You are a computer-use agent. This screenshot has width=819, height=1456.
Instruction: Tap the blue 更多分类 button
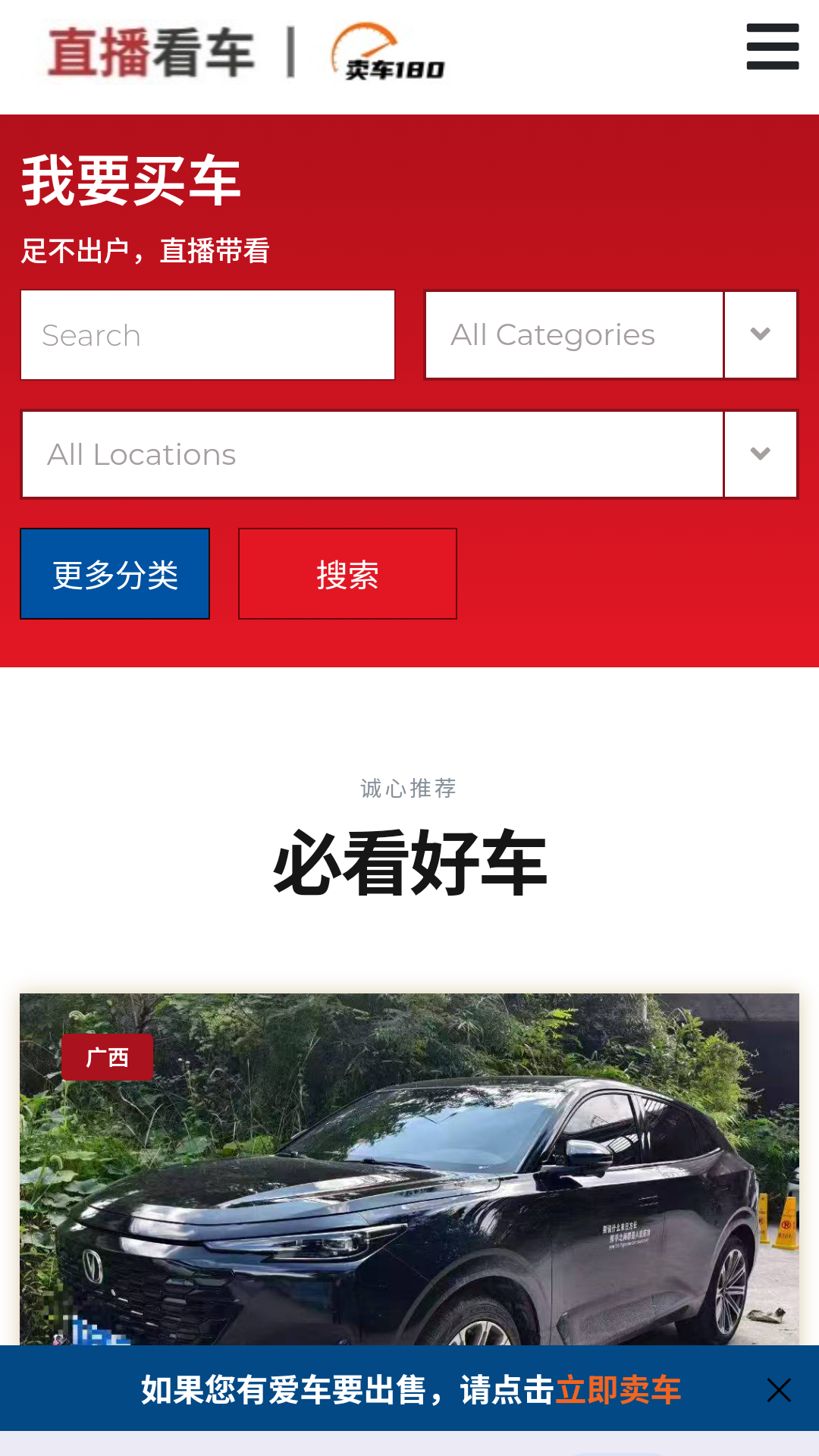115,574
